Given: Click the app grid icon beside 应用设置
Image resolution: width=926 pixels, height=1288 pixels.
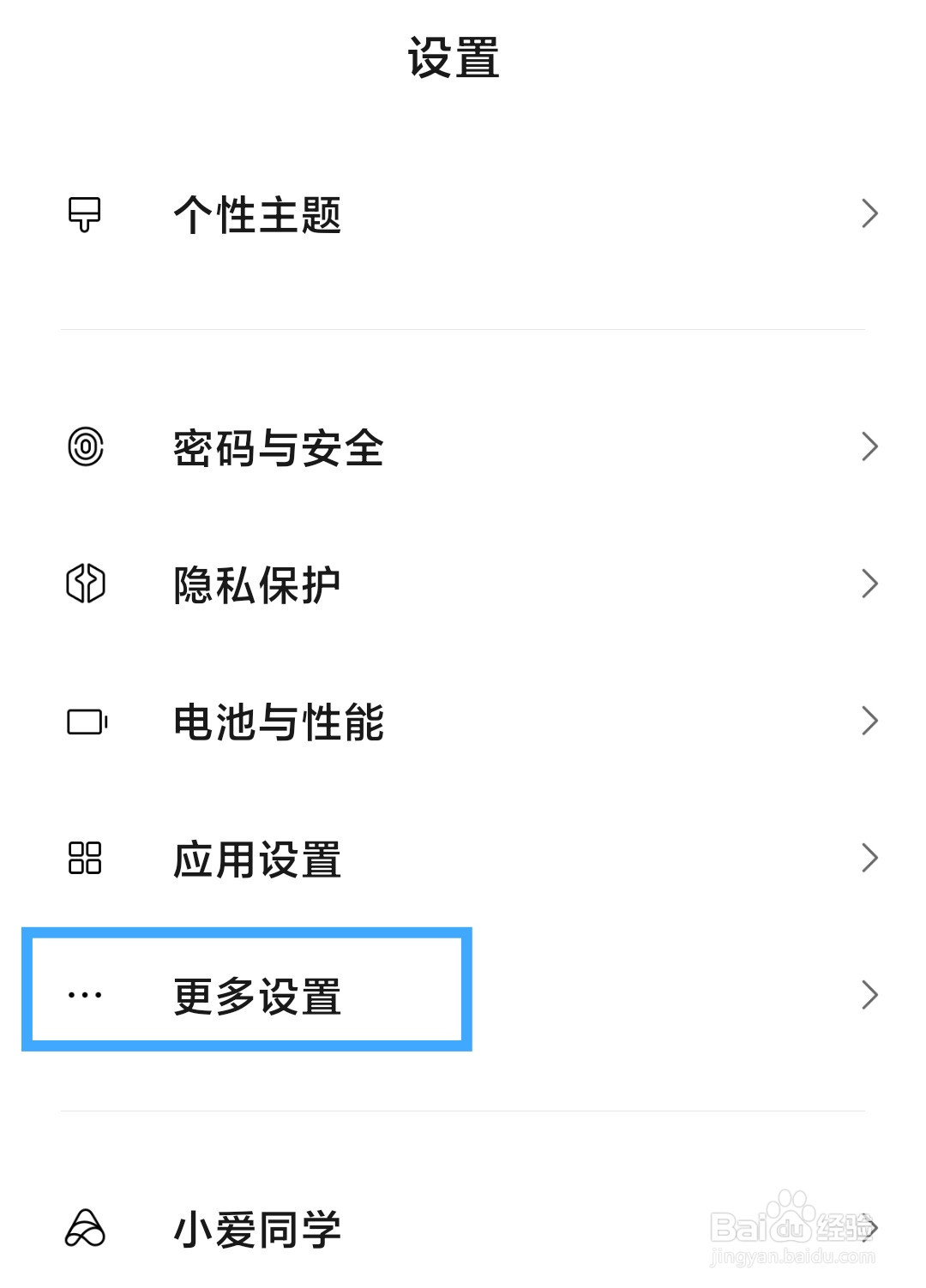Looking at the screenshot, I should click(x=86, y=859).
